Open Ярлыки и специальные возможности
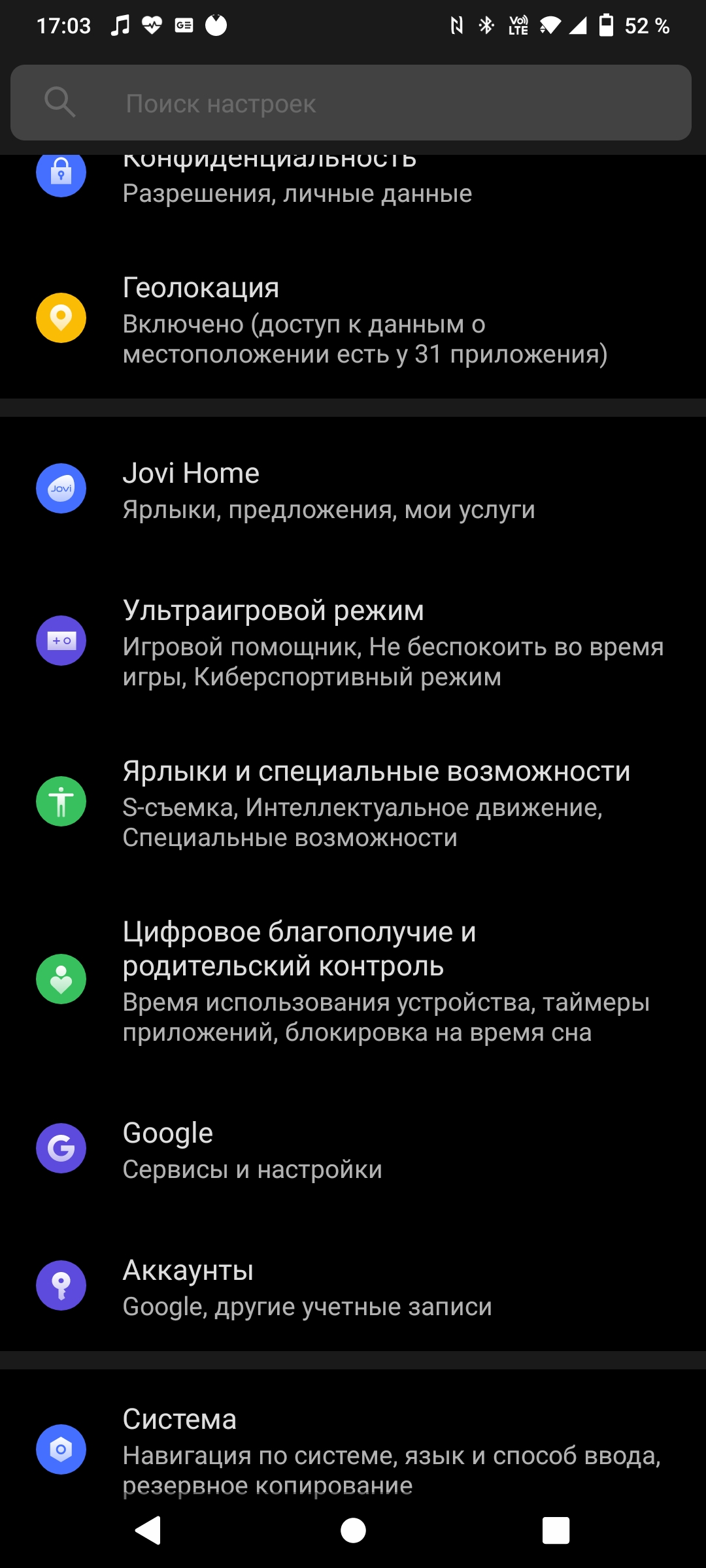Image resolution: width=706 pixels, height=1568 pixels. (353, 802)
